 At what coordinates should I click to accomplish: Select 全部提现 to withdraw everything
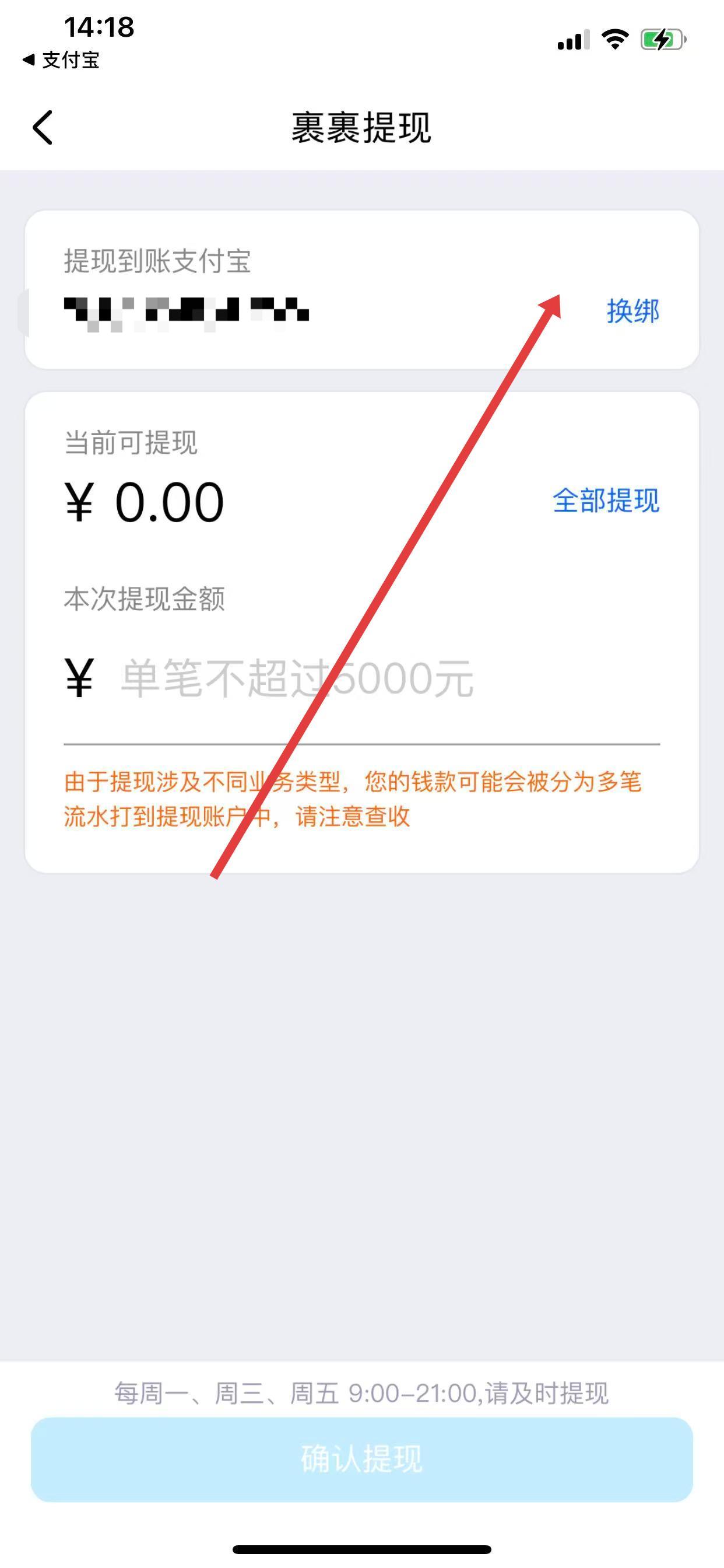pyautogui.click(x=605, y=501)
